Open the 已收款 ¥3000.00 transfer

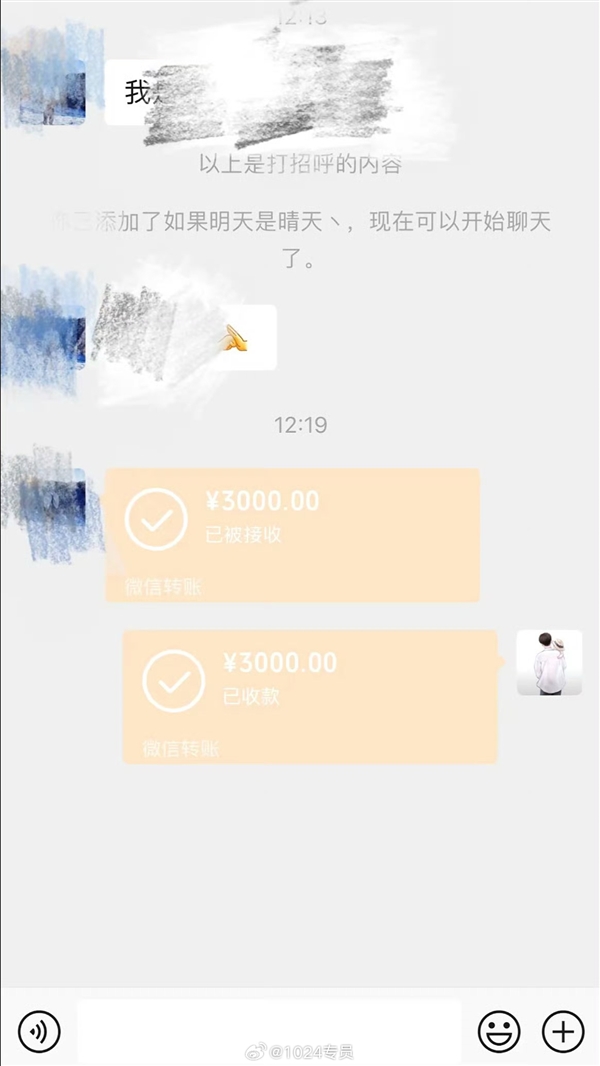310,696
